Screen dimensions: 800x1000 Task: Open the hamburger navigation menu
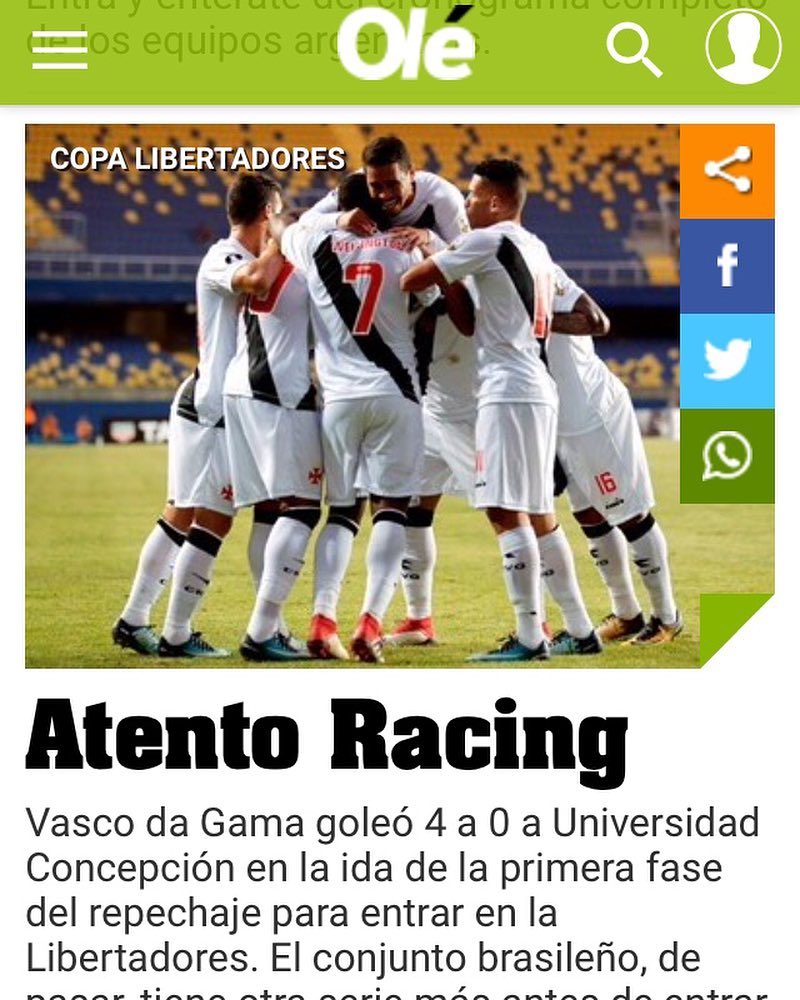(x=60, y=50)
